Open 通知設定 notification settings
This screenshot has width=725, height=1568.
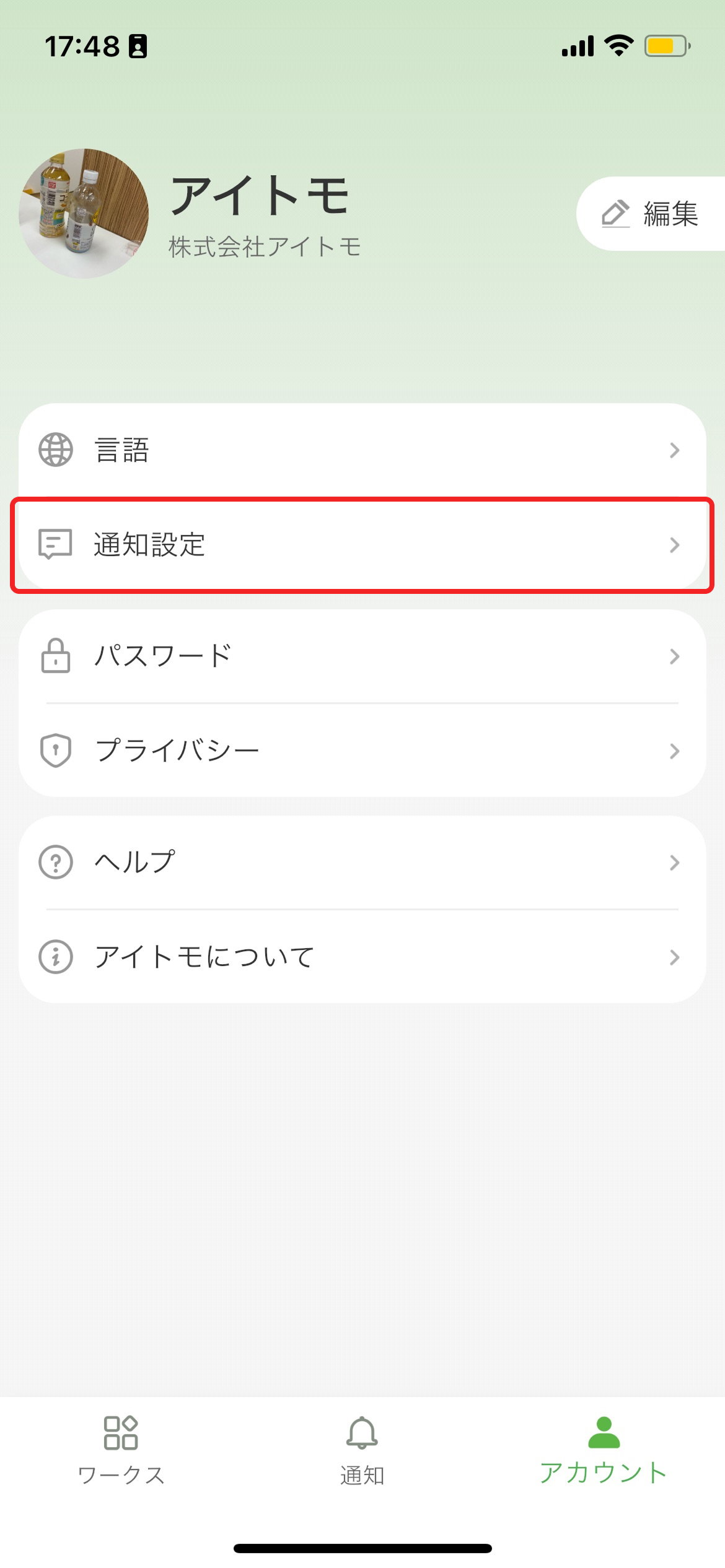[362, 545]
